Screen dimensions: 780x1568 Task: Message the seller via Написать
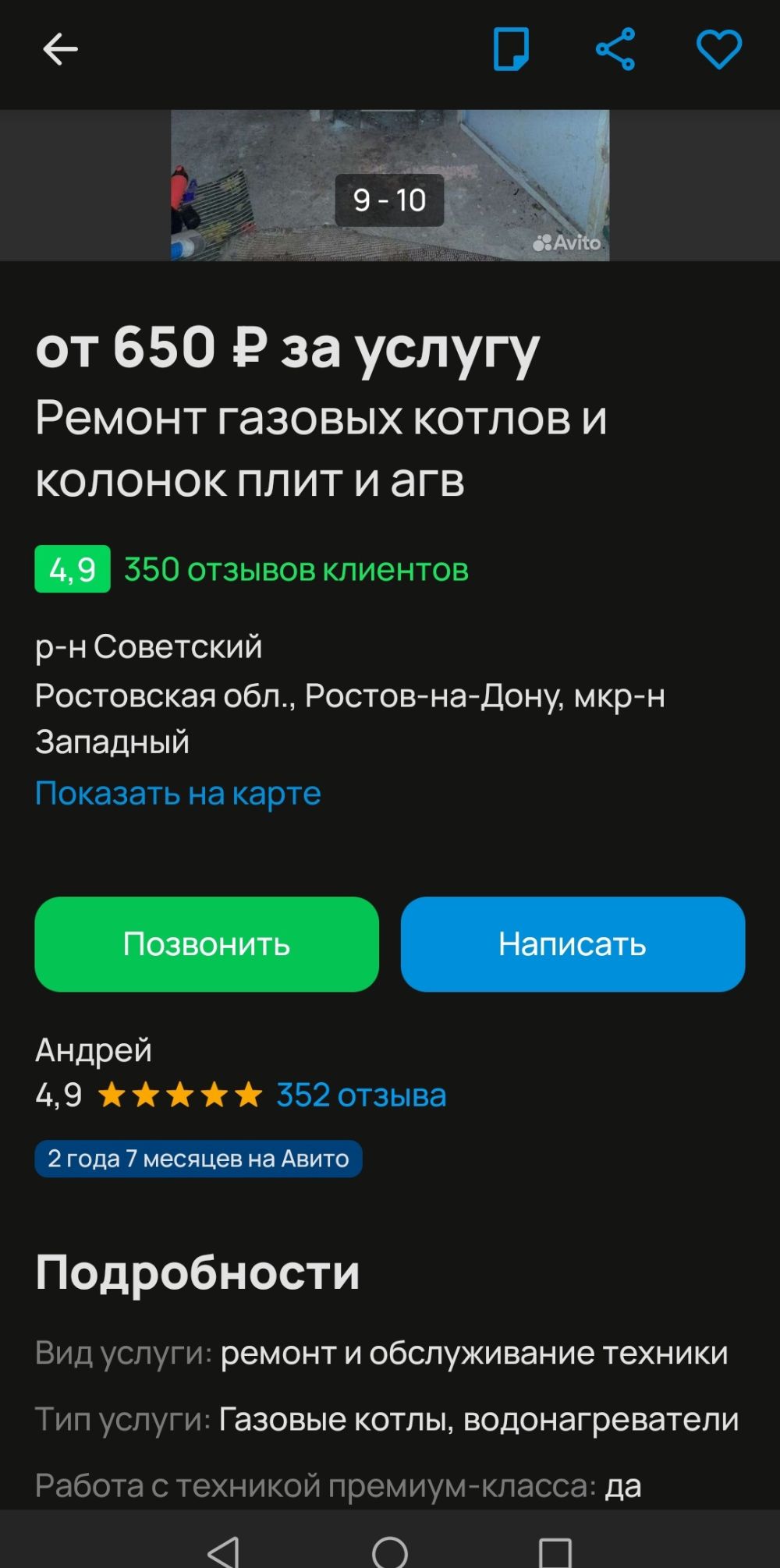tap(573, 944)
